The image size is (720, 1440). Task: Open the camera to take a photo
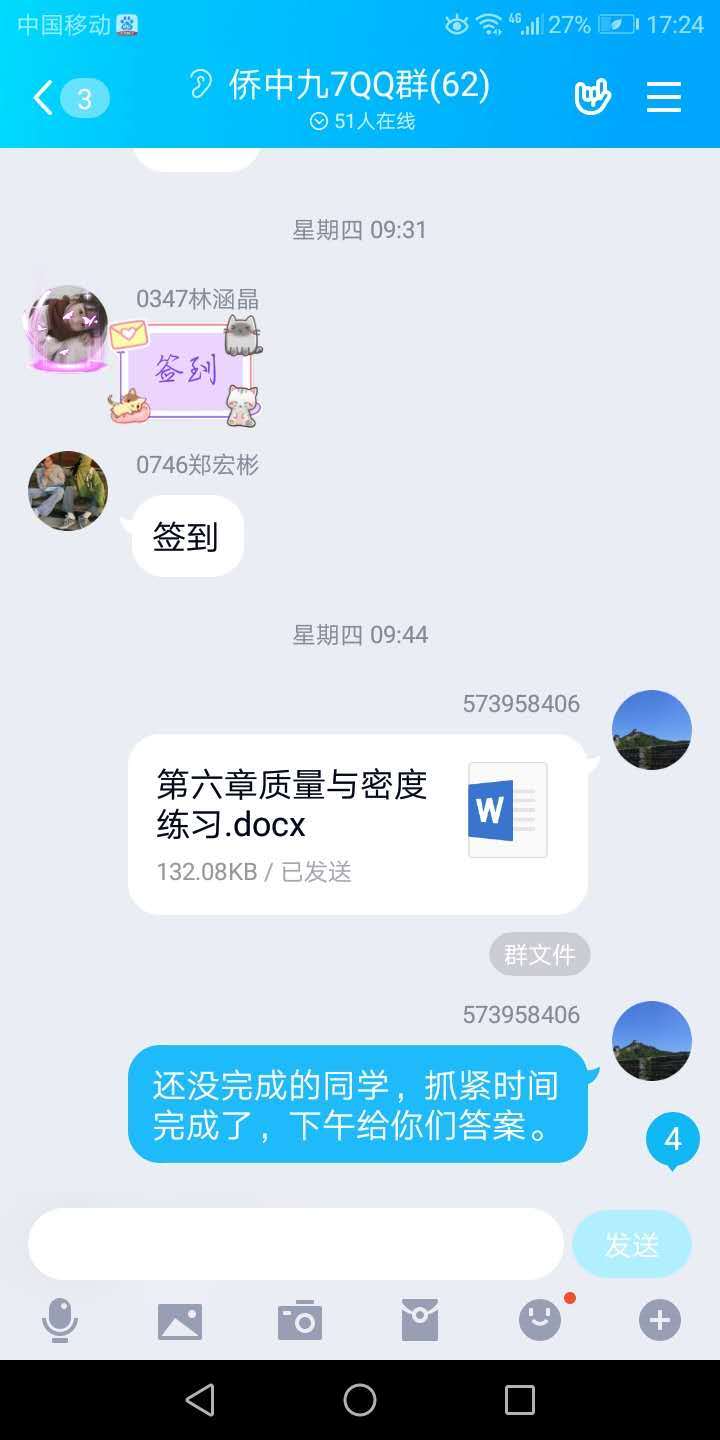click(x=300, y=1321)
